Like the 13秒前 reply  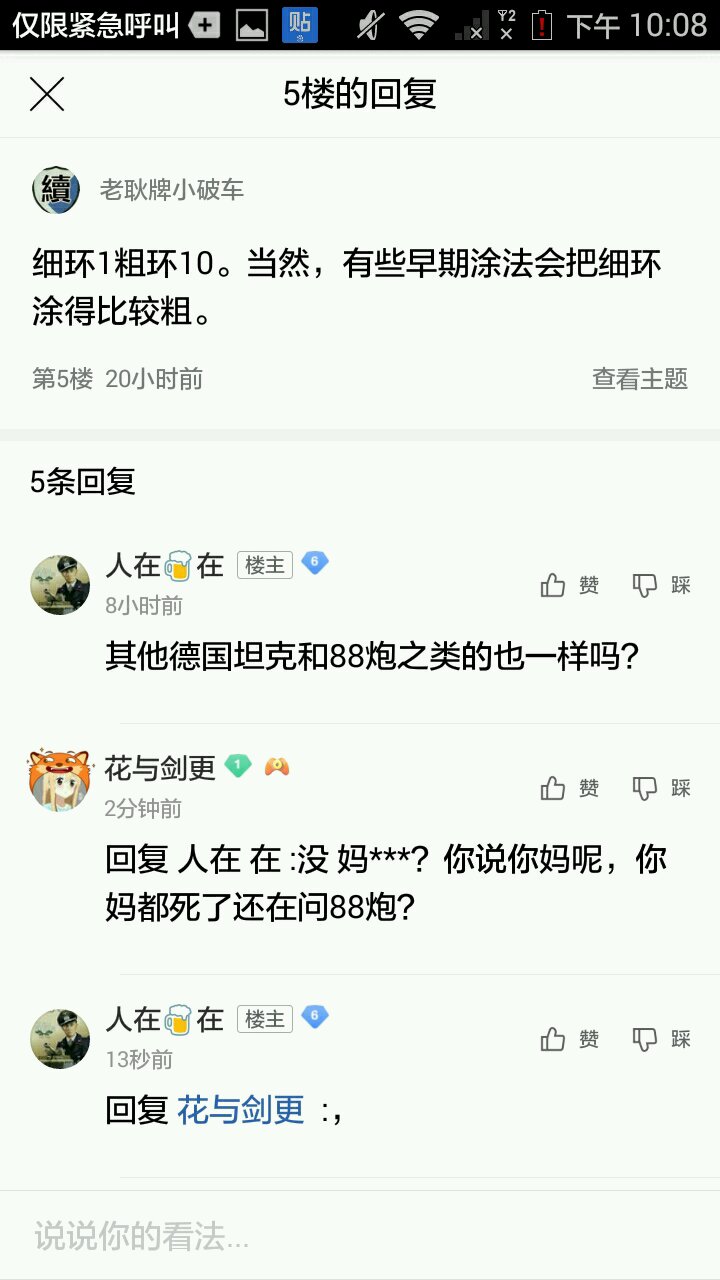[569, 1040]
